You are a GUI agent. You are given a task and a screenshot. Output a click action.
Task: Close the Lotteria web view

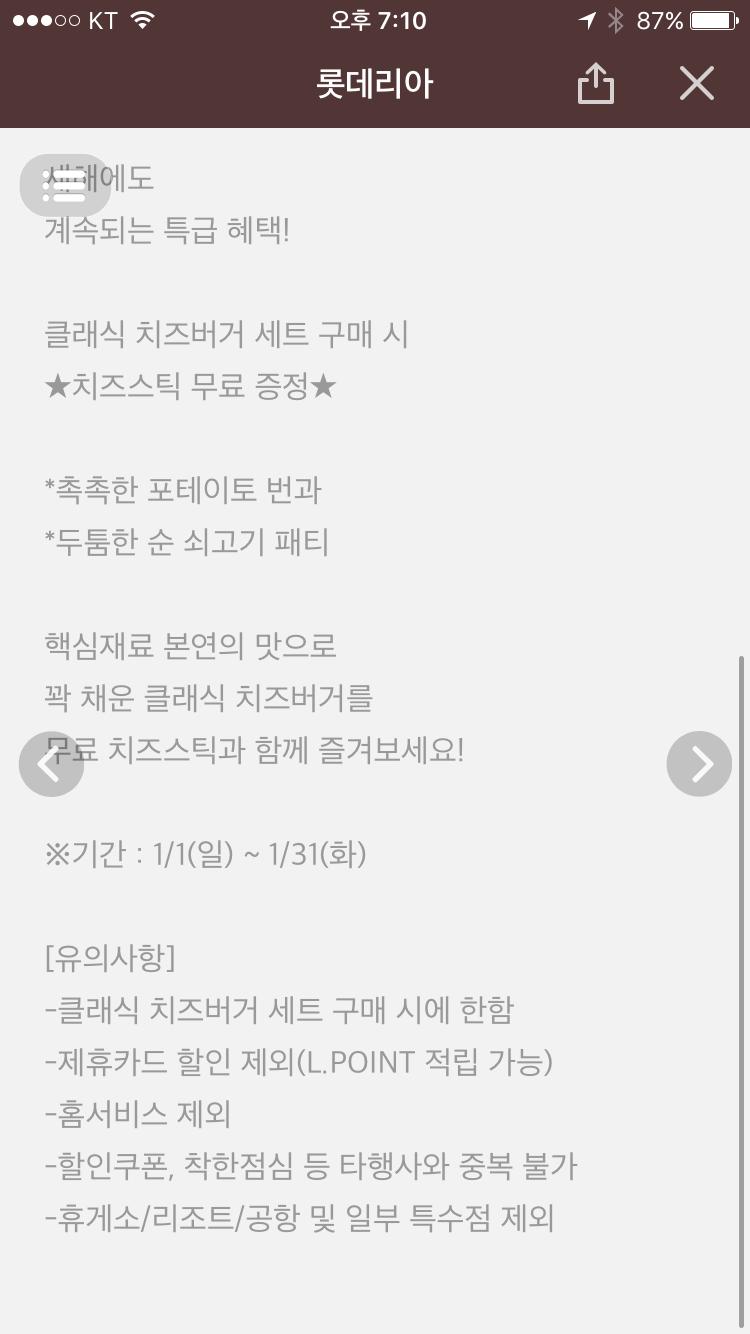[x=696, y=84]
